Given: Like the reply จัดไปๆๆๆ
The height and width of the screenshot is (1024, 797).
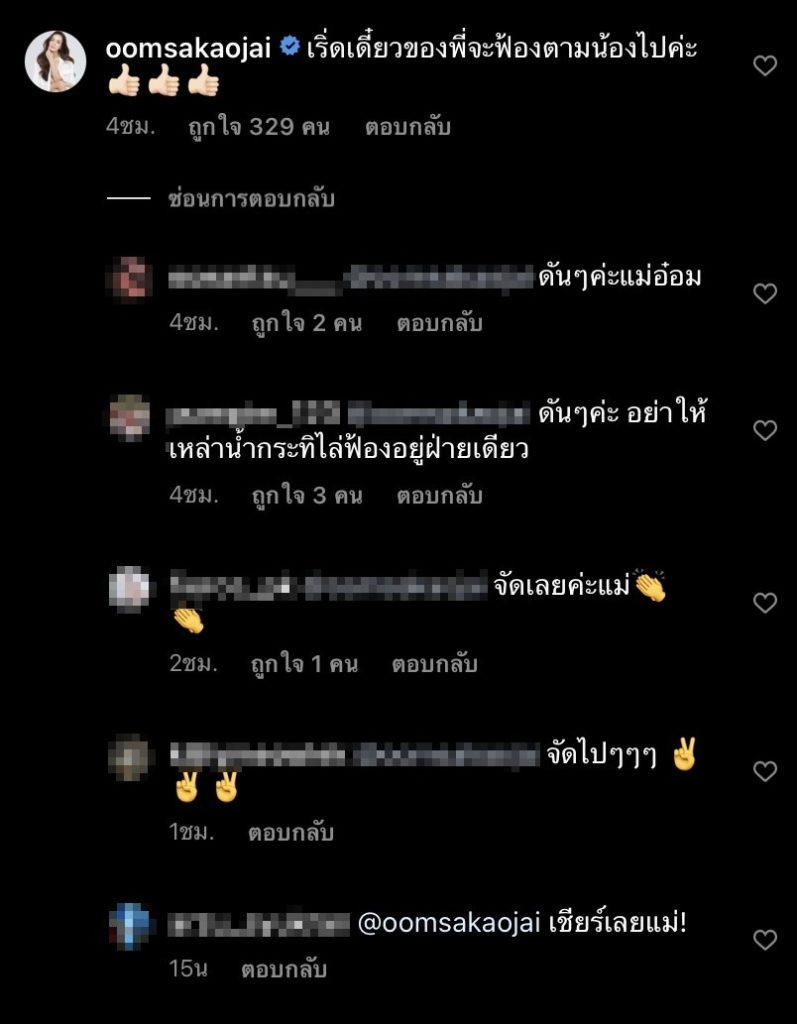Looking at the screenshot, I should pos(764,771).
